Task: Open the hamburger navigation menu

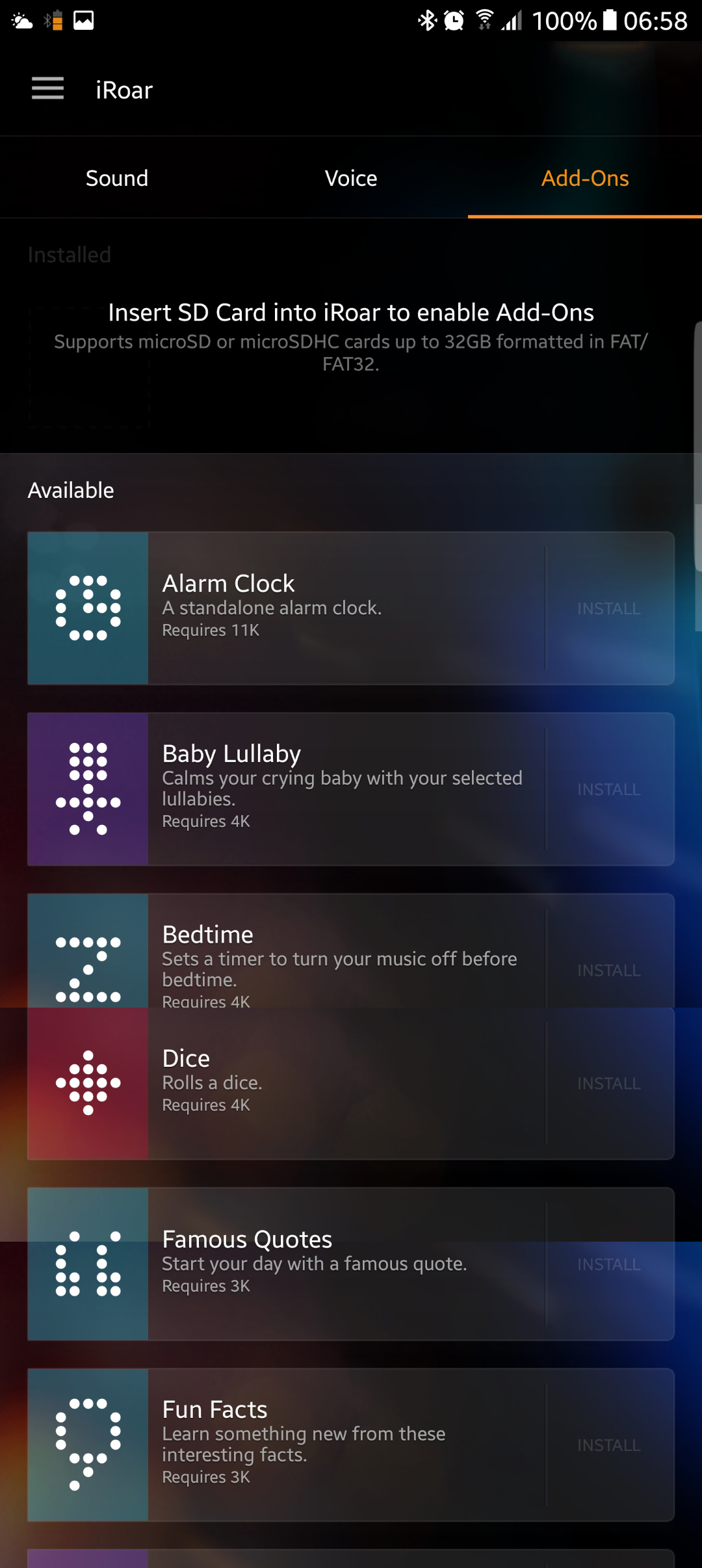Action: click(47, 89)
